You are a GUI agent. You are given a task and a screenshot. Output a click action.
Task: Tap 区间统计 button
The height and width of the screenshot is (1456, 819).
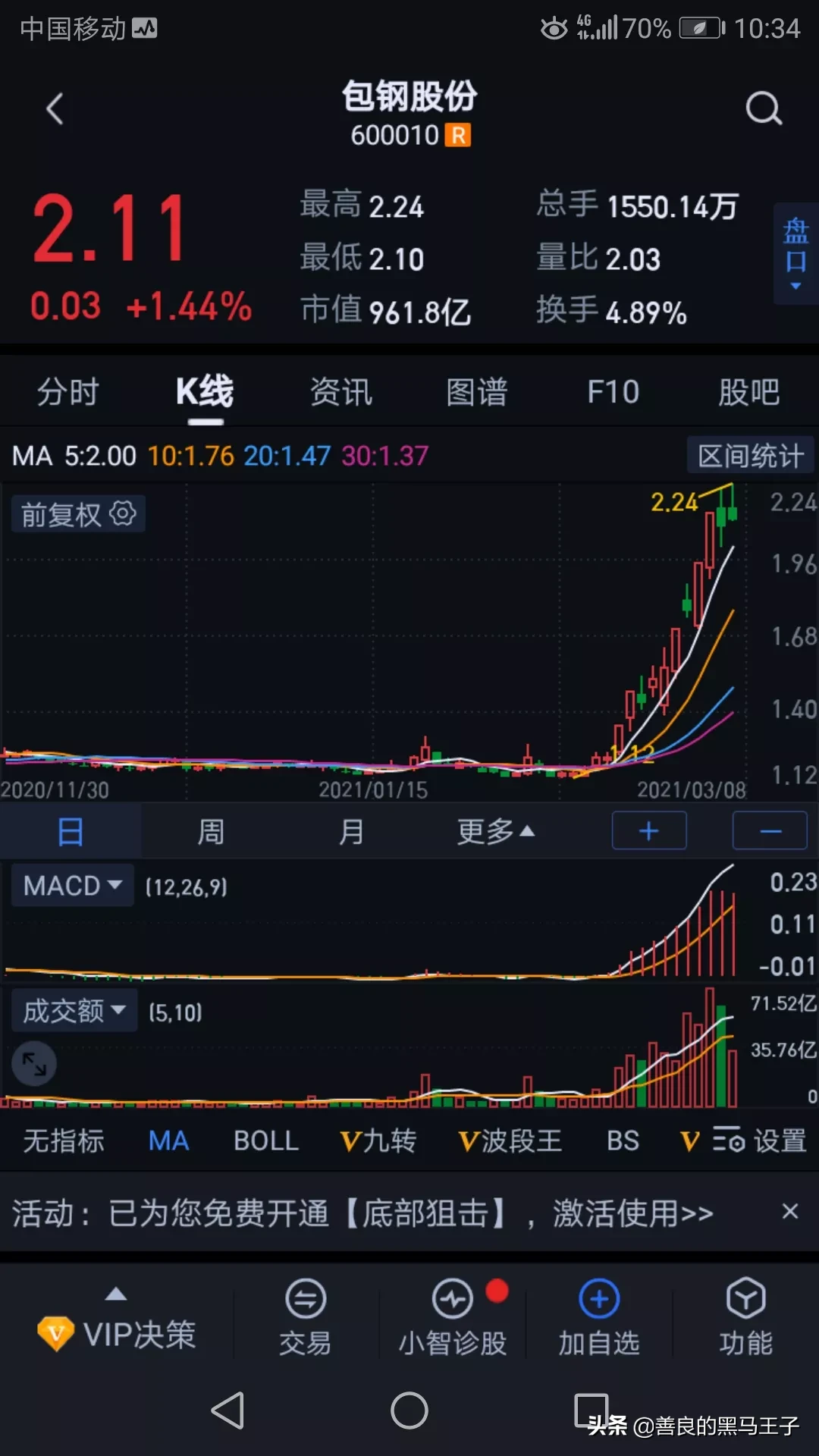750,456
